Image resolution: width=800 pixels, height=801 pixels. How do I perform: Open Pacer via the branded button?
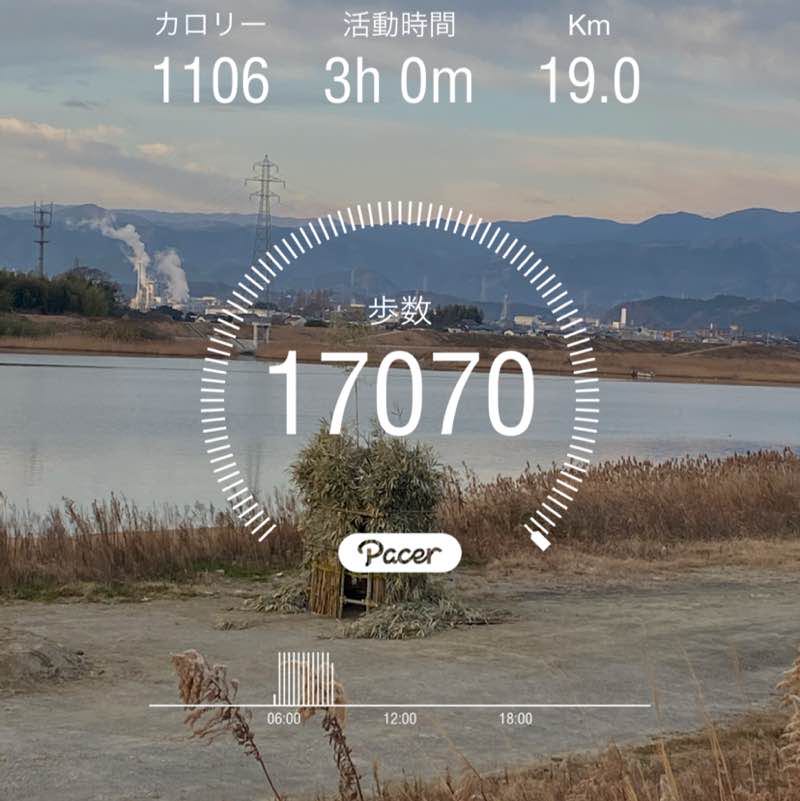pos(400,550)
